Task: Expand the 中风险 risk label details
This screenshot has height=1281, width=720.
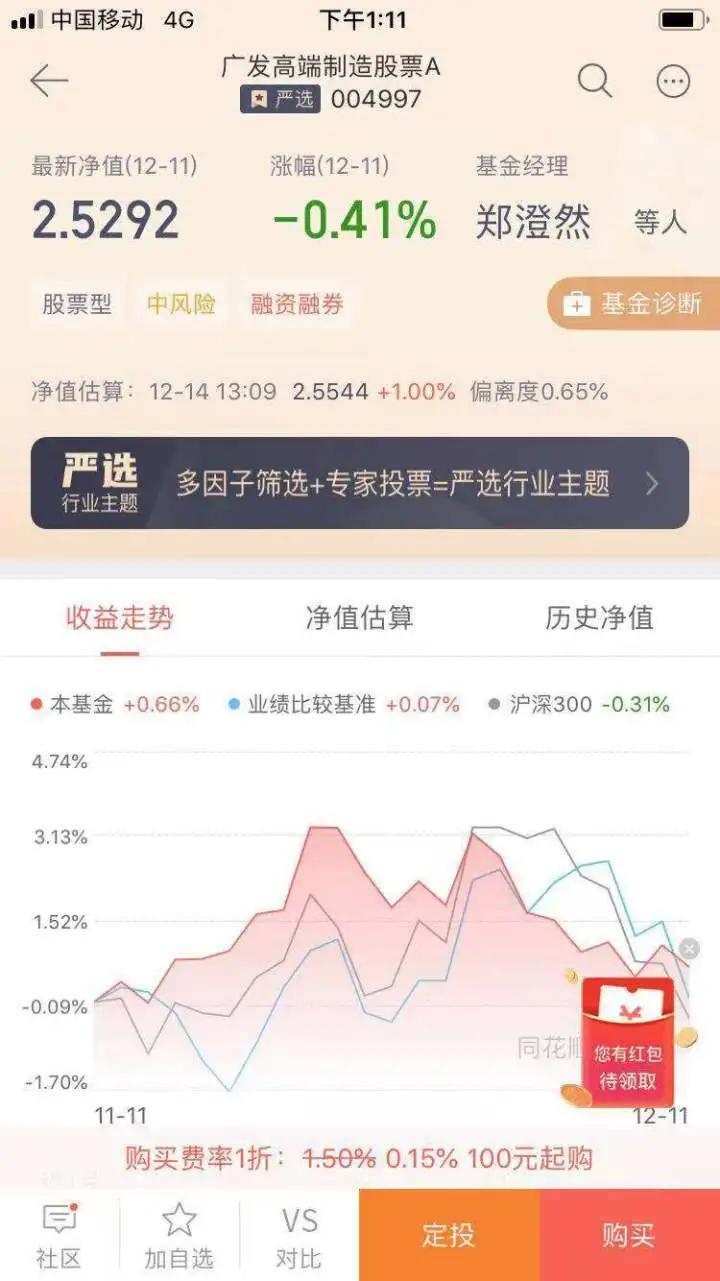Action: pos(181,303)
